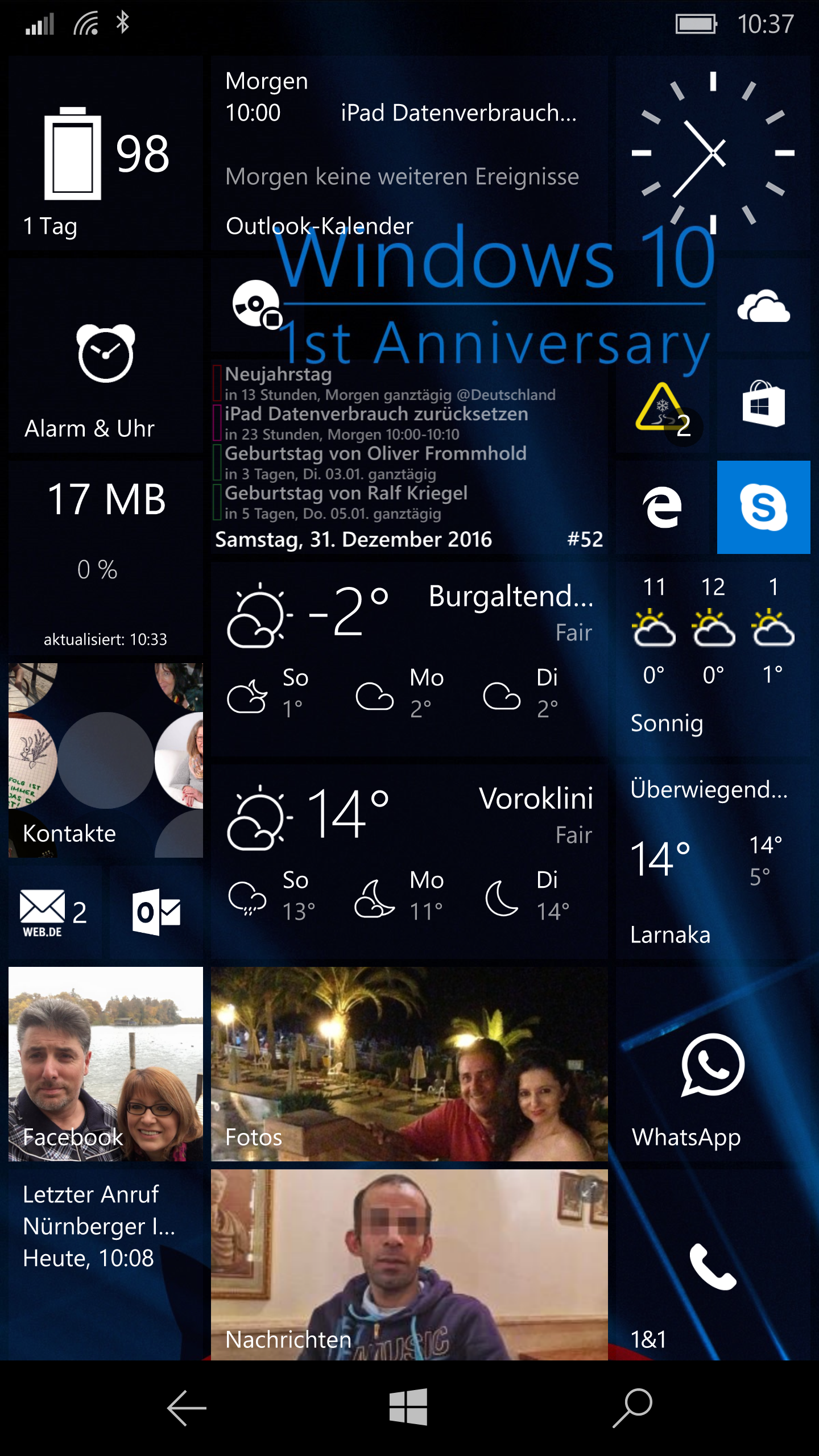The width and height of the screenshot is (819, 1456).
Task: Open the Fotos tile
Action: pos(409,1064)
